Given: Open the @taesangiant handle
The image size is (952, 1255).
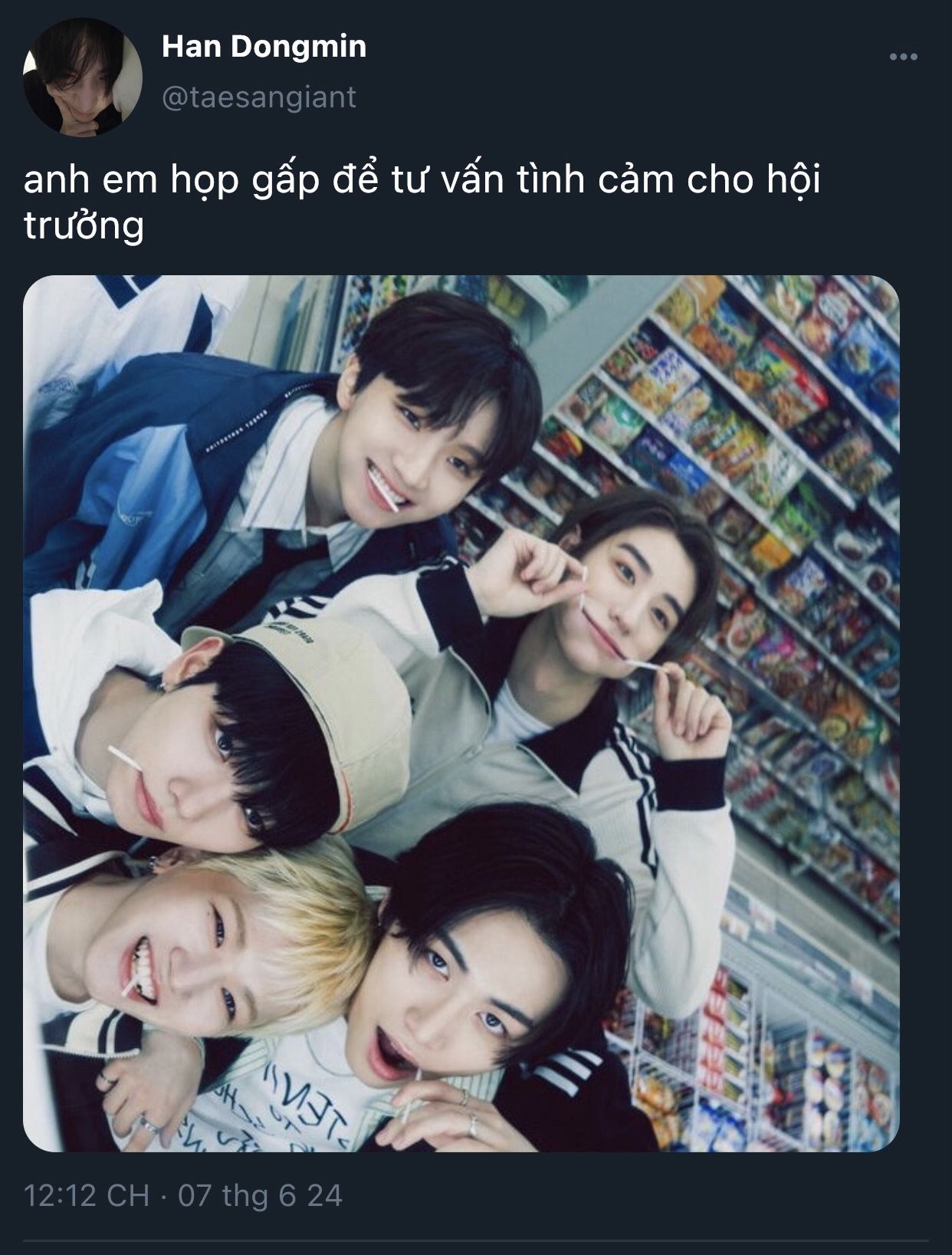Looking at the screenshot, I should pyautogui.click(x=259, y=97).
